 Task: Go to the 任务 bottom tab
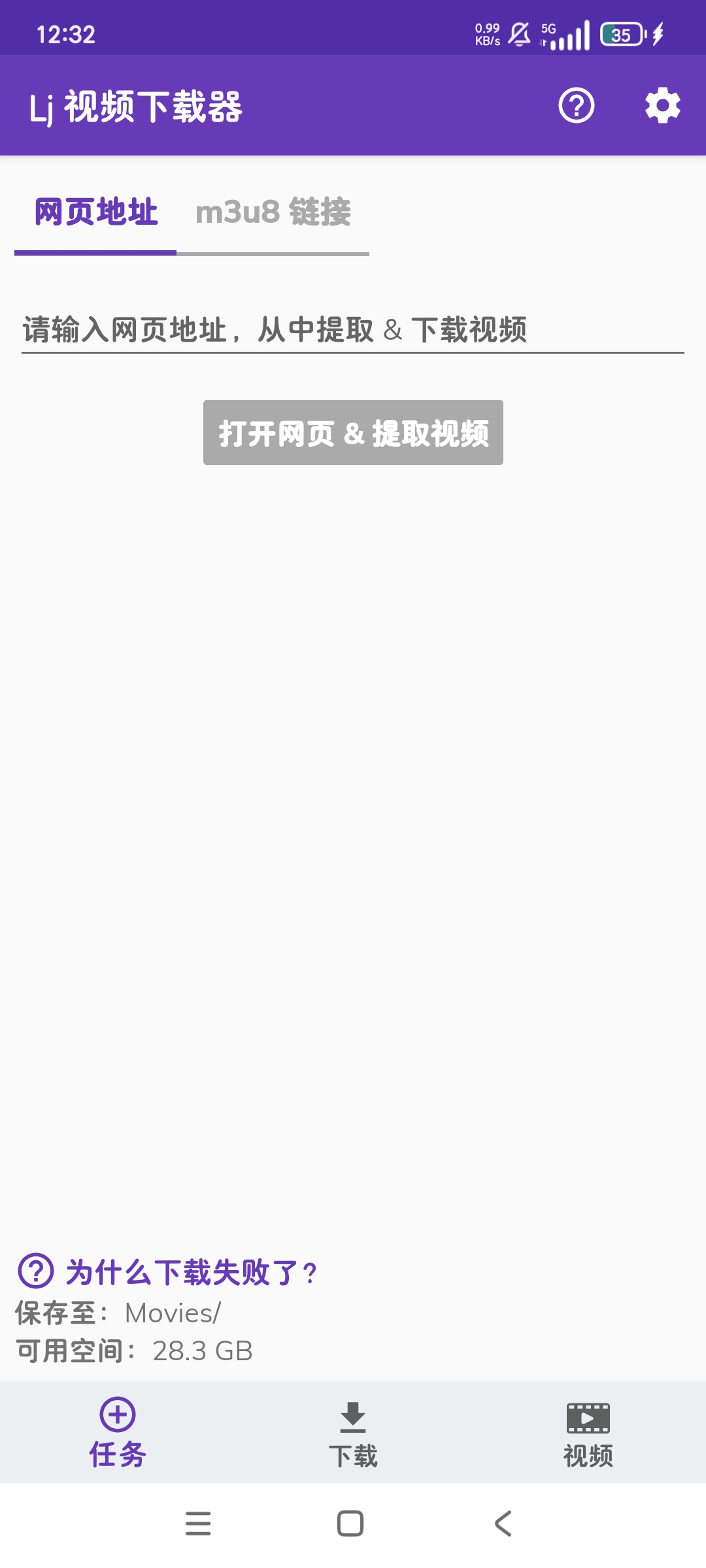(118, 1433)
